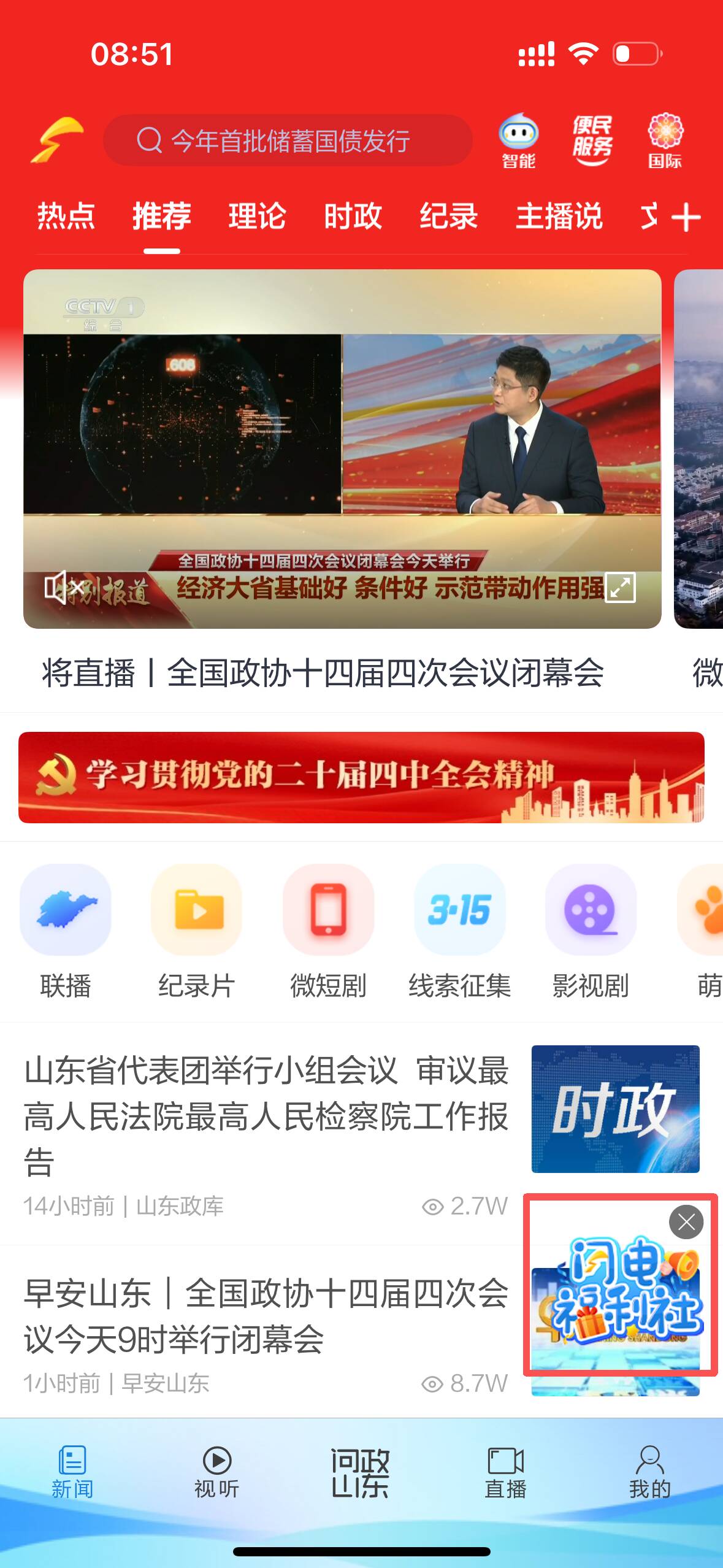Switch to the 热点 tab
The width and height of the screenshot is (723, 1568).
[x=66, y=216]
